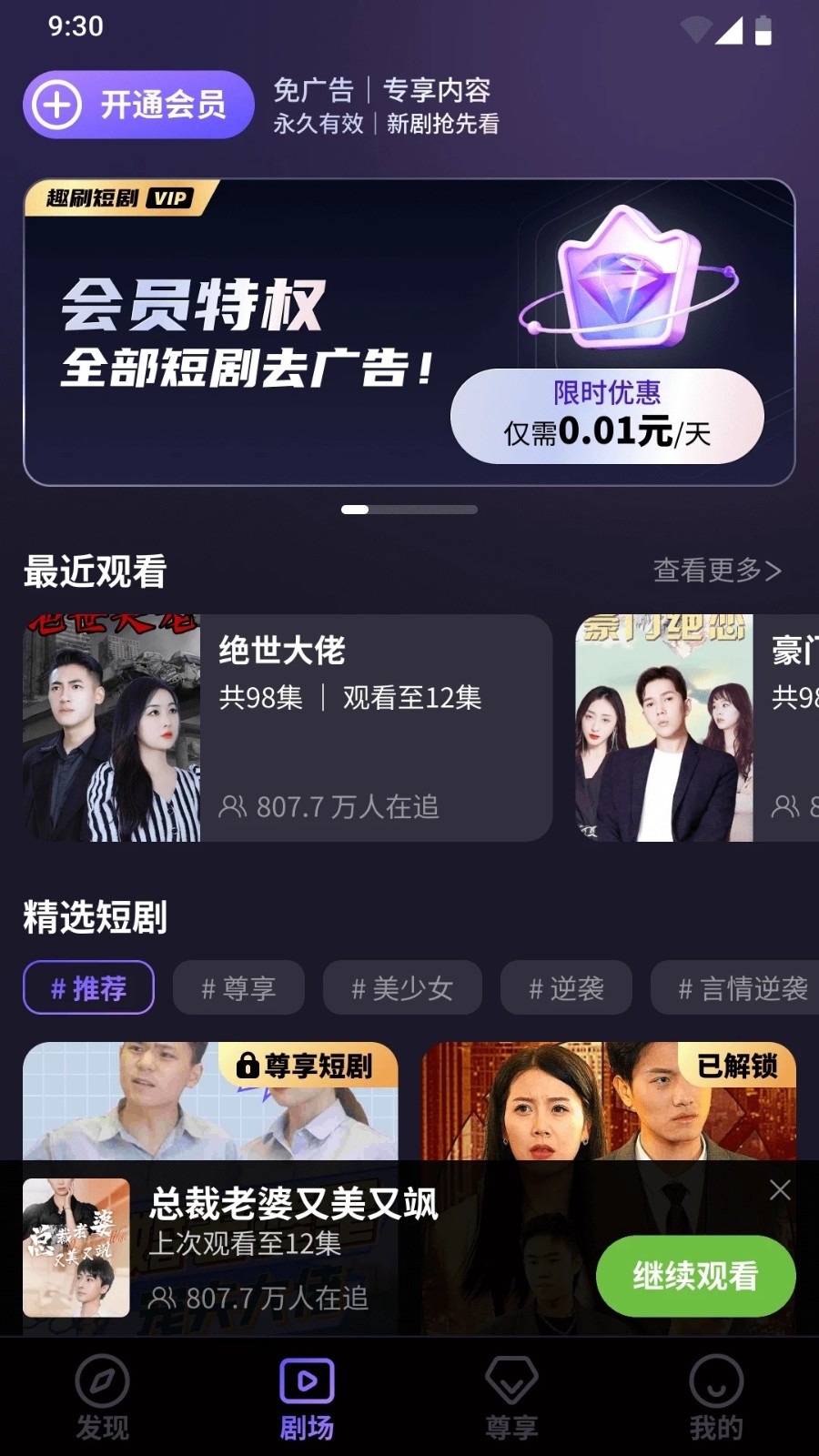The height and width of the screenshot is (1456, 819).
Task: Switch to the 剧场 tab
Action: tap(307, 1397)
